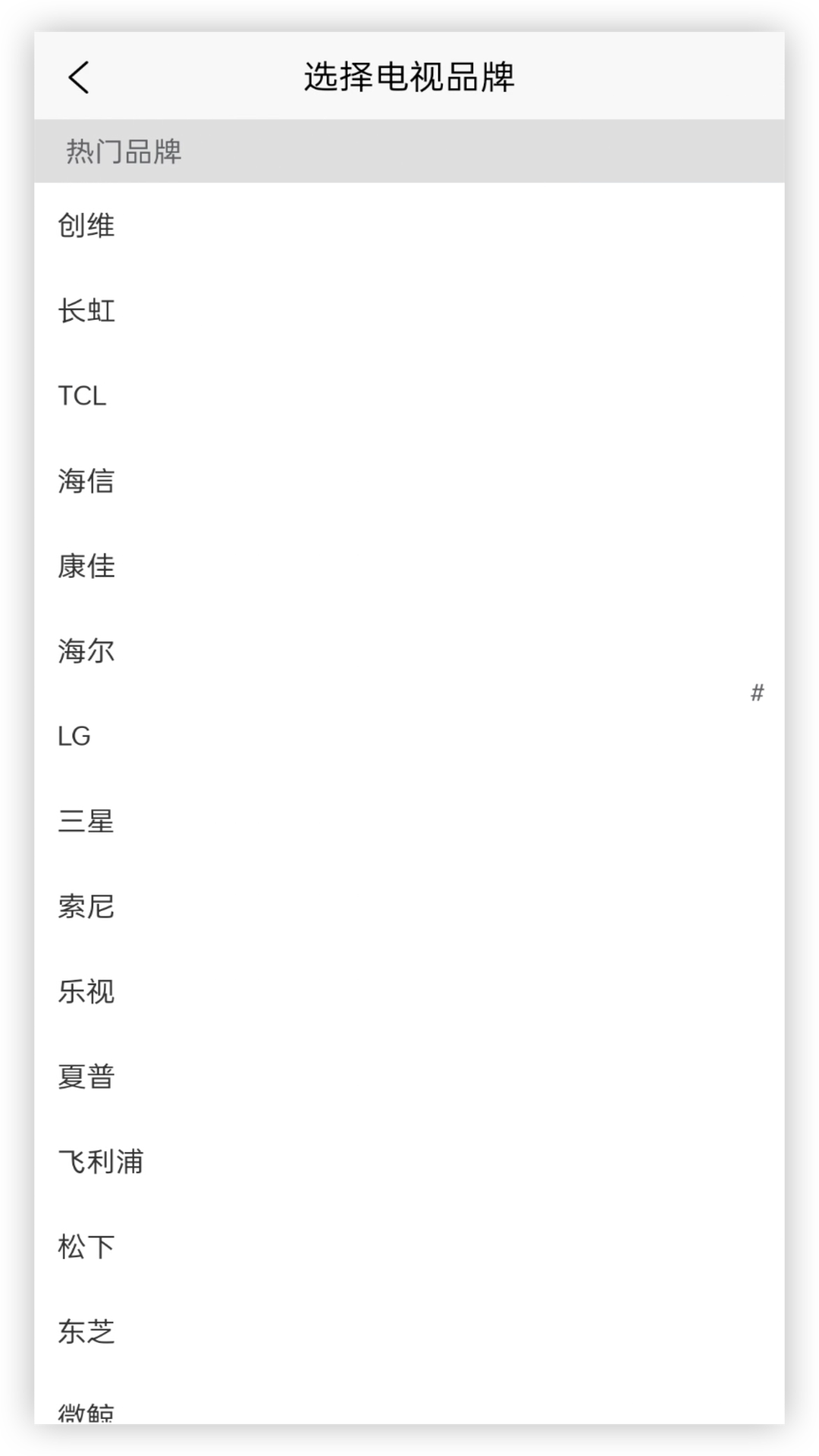Select 夏普 as the TV brand
The height and width of the screenshot is (1456, 819).
click(x=86, y=1076)
